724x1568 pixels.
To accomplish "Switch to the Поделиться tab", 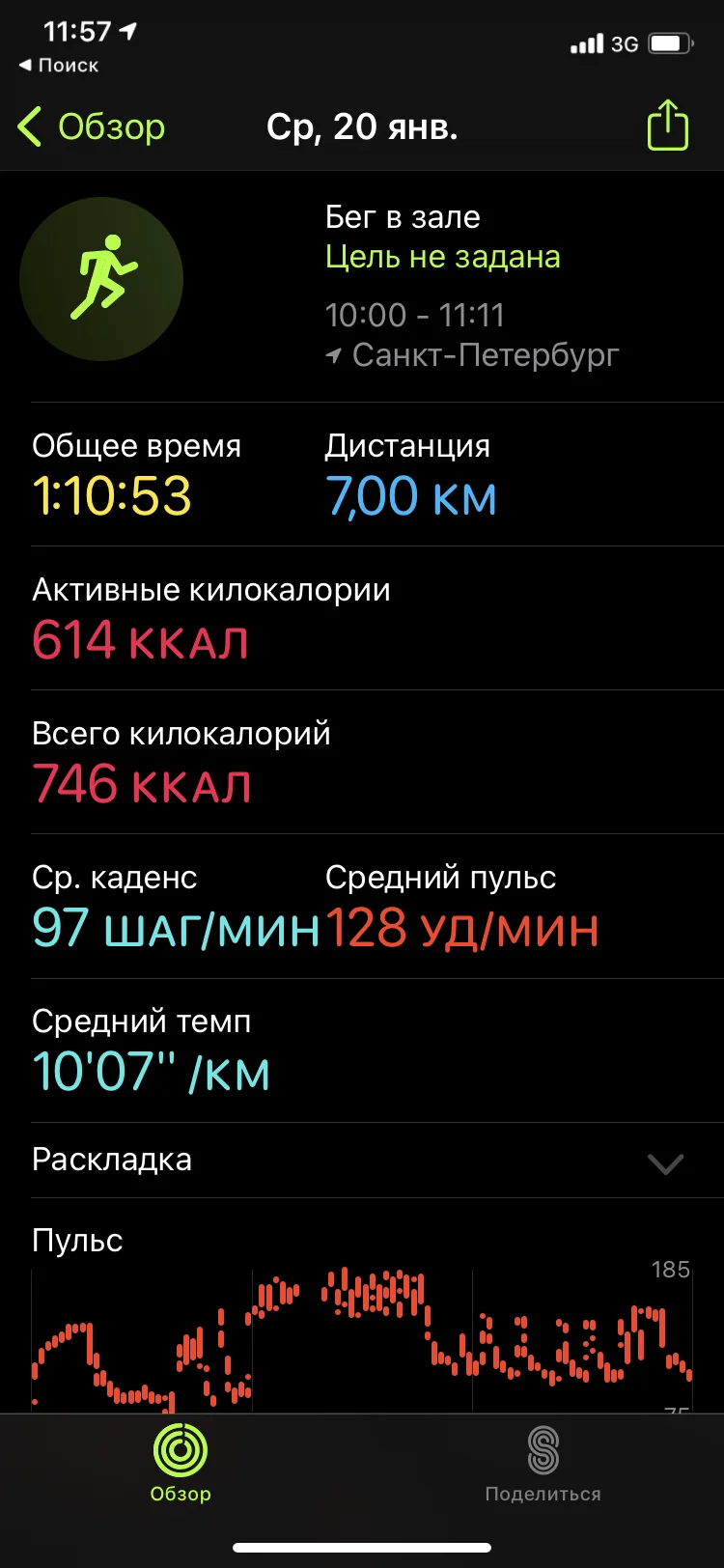I will (x=543, y=1464).
